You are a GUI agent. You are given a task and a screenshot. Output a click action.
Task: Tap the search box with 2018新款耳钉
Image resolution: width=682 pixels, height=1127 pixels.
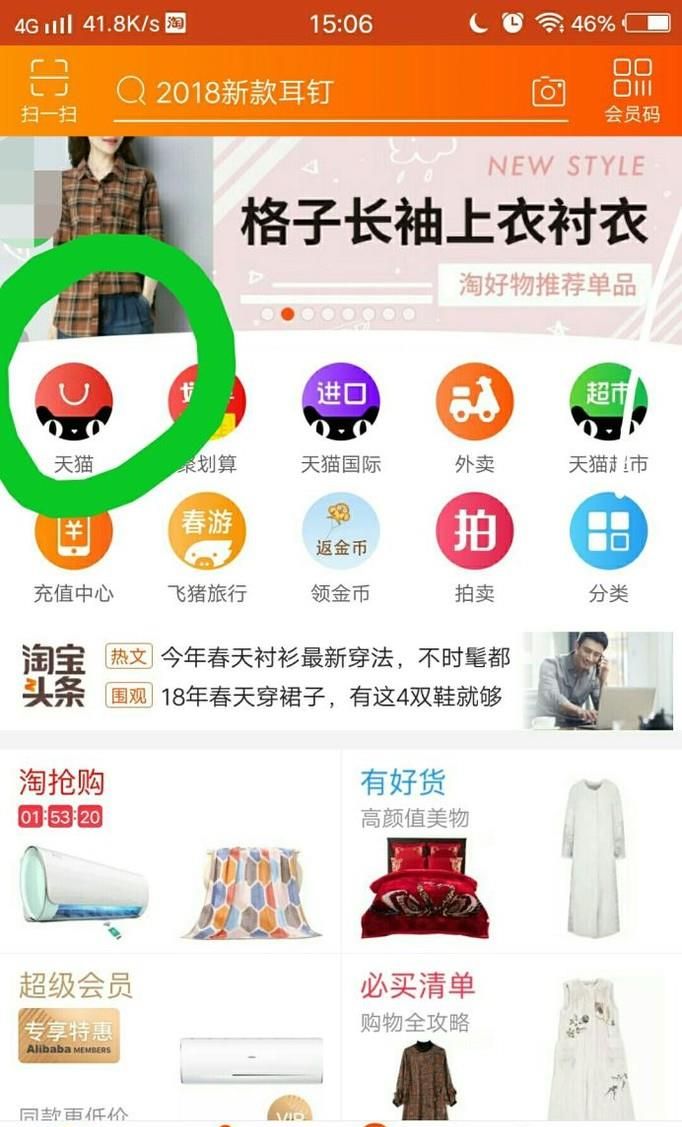pos(320,93)
